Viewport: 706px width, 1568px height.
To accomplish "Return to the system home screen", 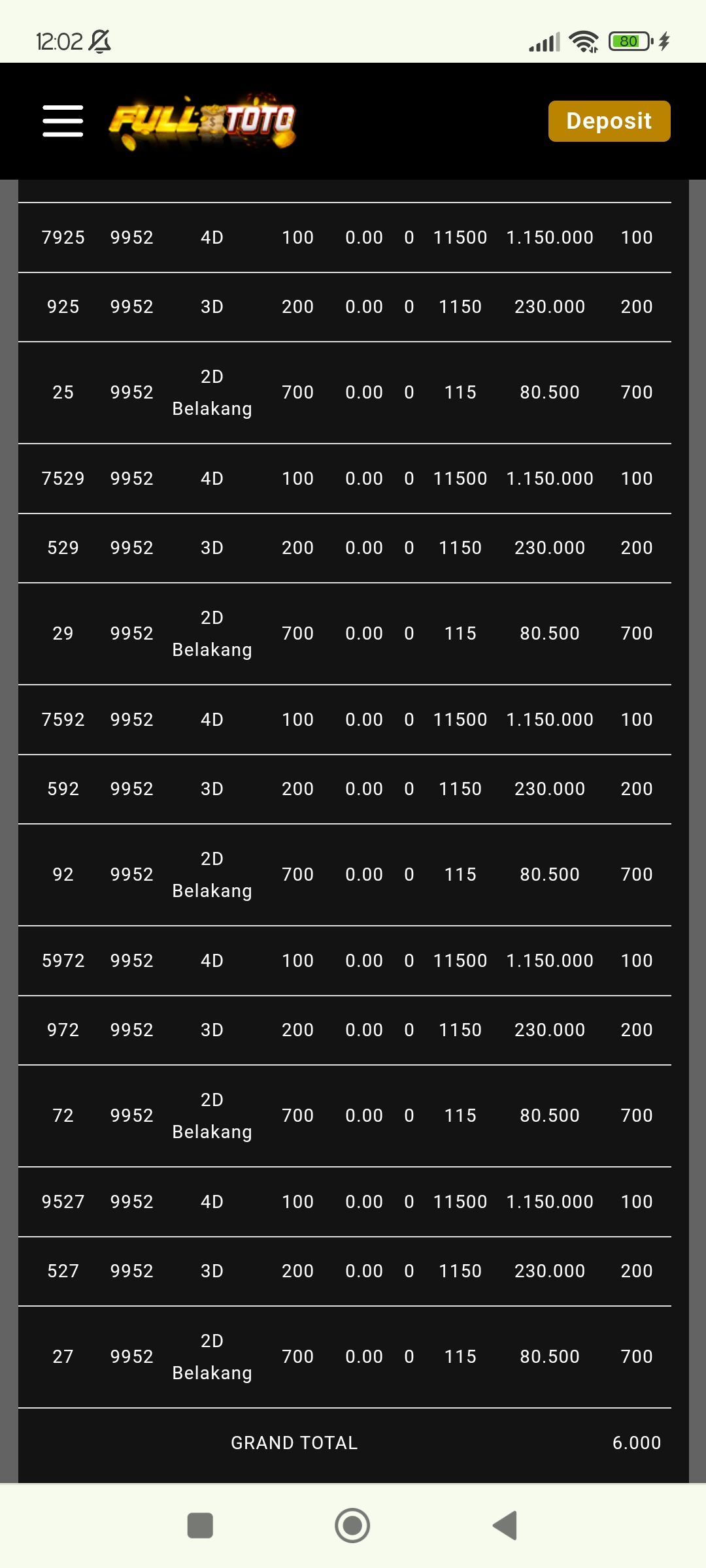I will click(352, 1526).
